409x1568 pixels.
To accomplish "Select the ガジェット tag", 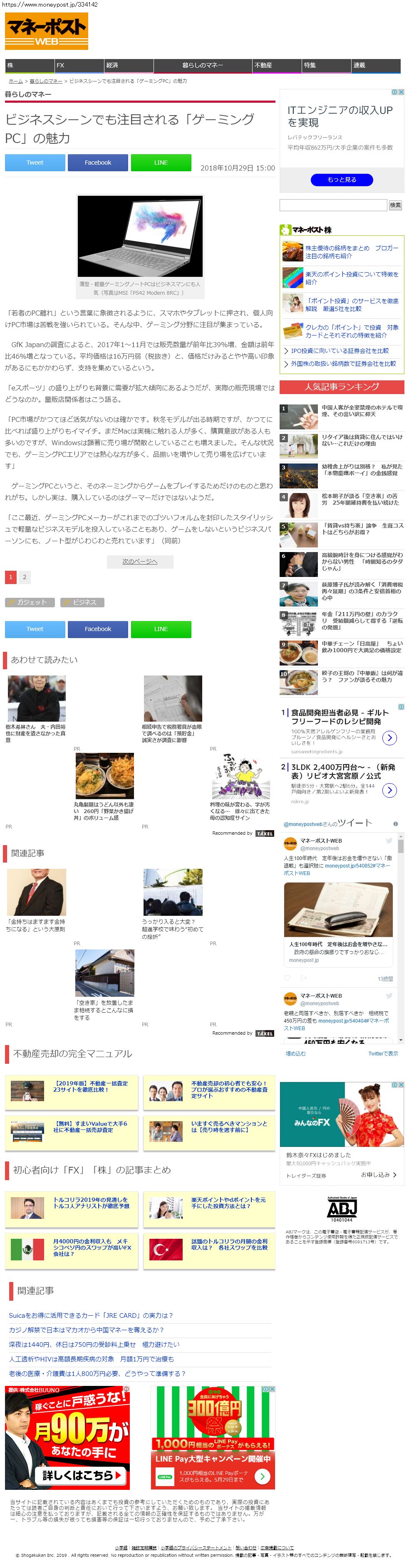I will 30,602.
